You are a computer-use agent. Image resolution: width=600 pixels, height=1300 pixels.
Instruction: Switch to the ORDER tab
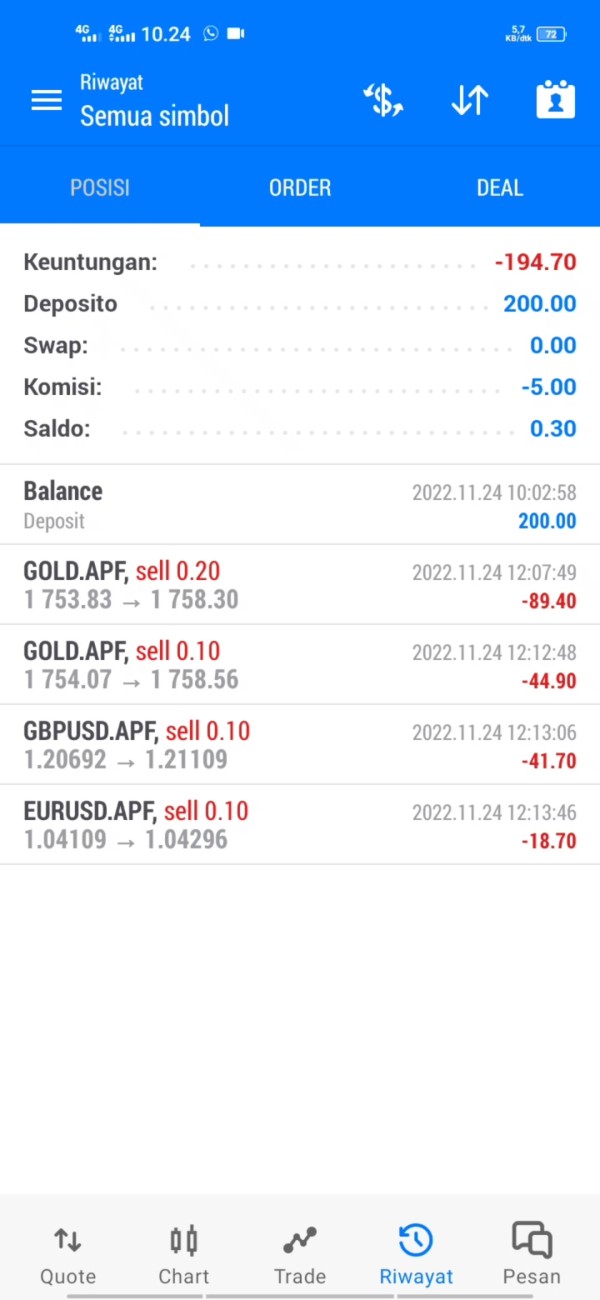click(300, 188)
